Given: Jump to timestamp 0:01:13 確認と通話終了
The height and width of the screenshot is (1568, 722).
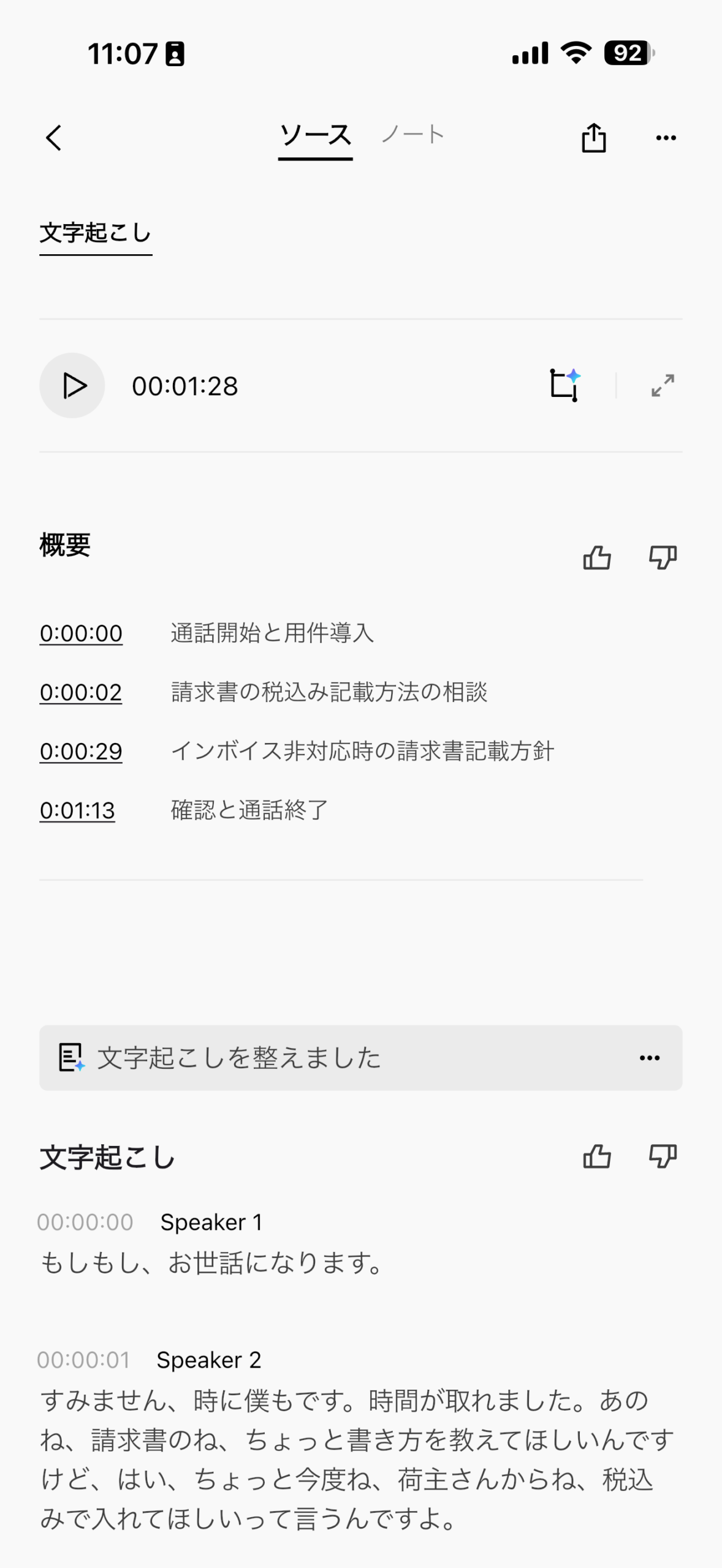Looking at the screenshot, I should click(x=77, y=811).
